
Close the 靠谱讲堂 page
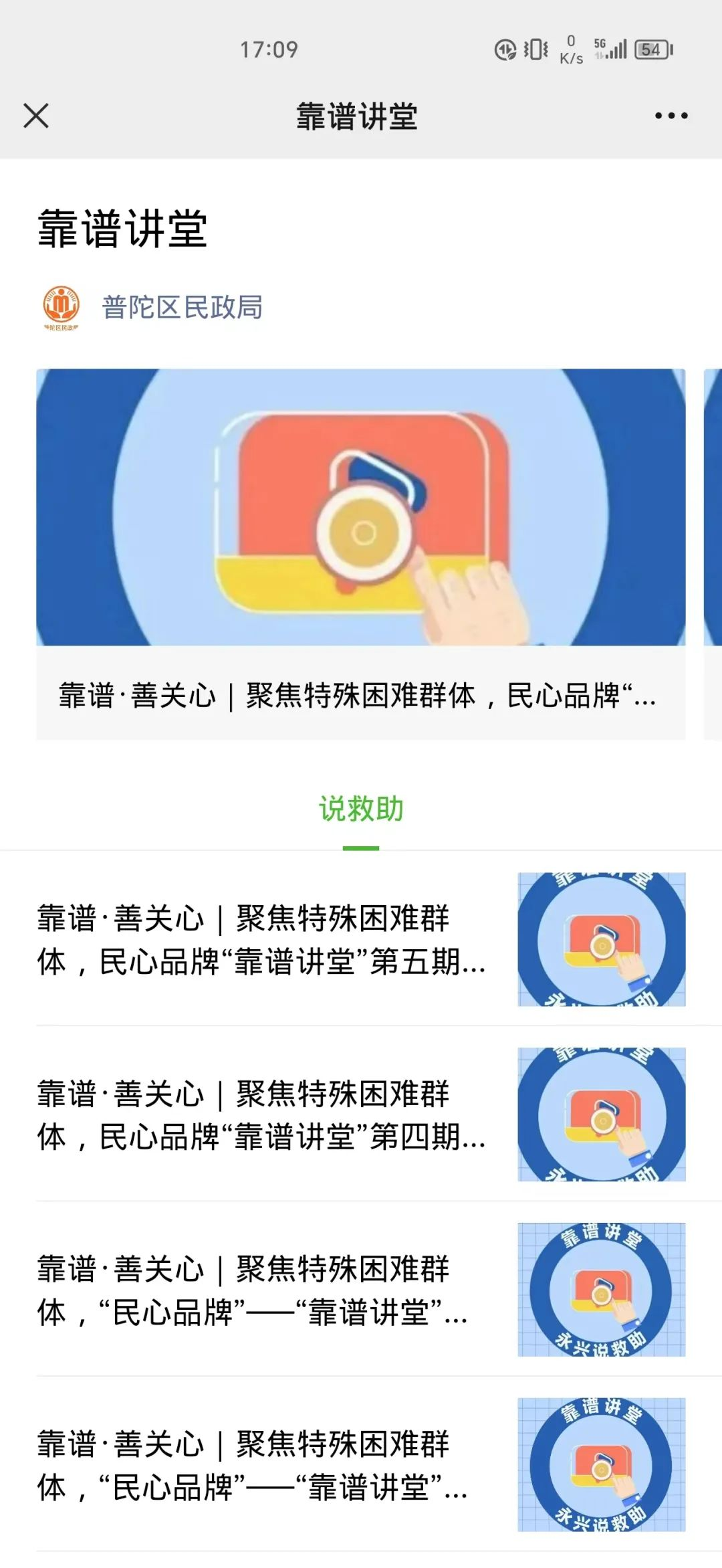[x=36, y=116]
